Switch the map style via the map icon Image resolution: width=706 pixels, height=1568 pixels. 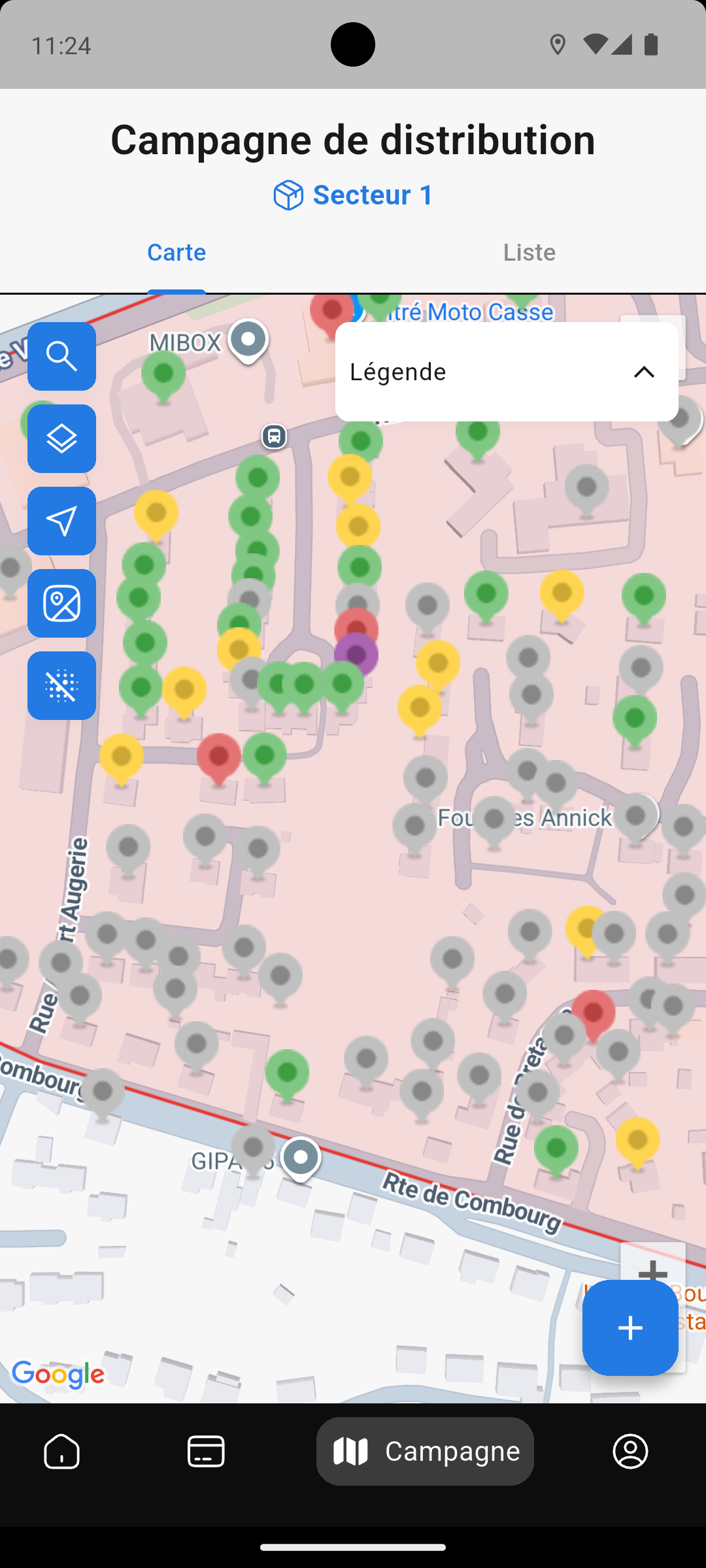[61, 603]
